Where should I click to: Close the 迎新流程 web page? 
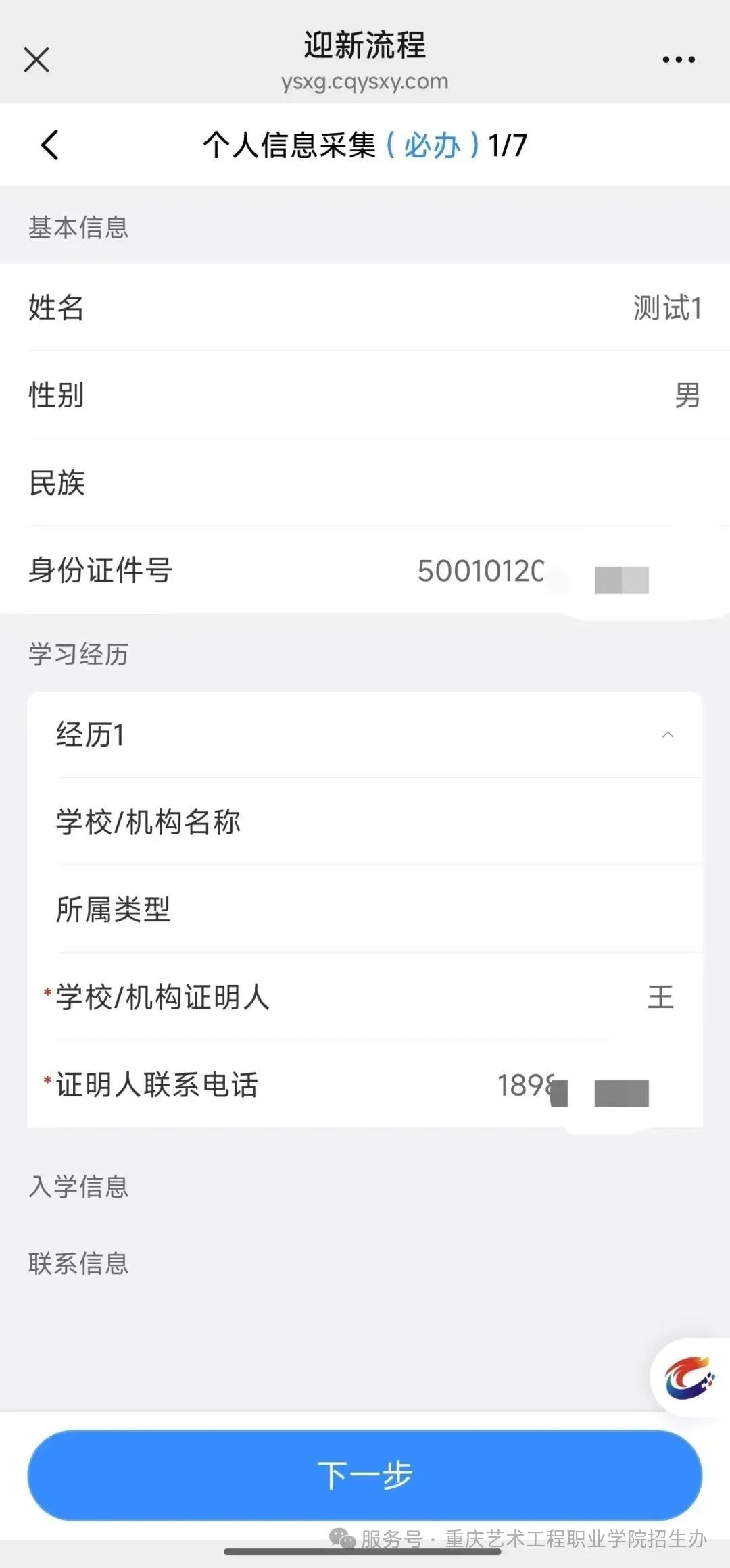pos(36,59)
